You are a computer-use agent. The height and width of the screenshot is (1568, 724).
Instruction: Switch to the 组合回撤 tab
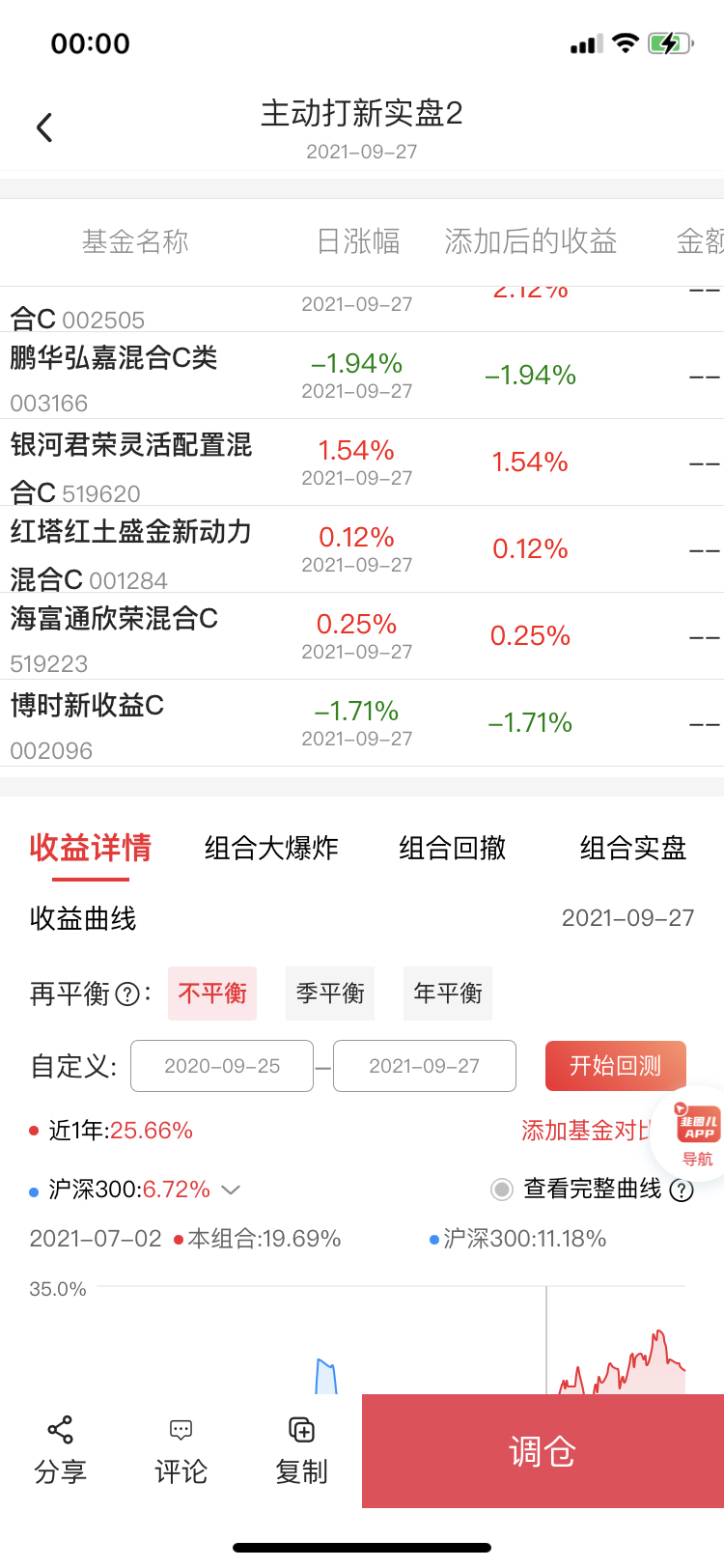(452, 848)
